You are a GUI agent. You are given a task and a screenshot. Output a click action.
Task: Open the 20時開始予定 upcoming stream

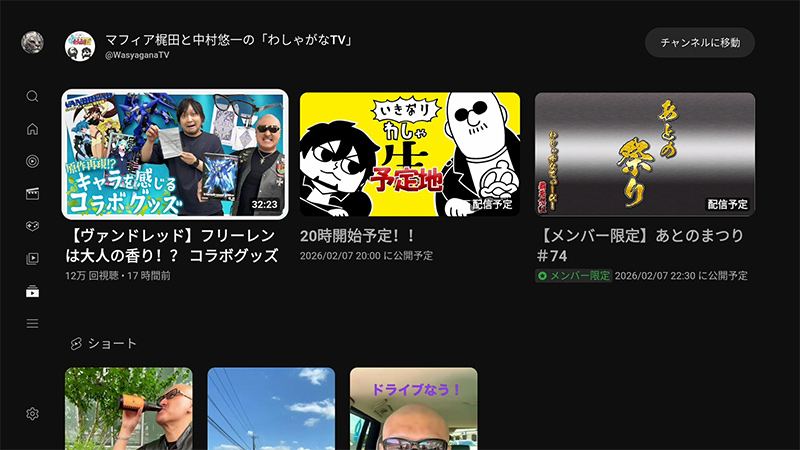pyautogui.click(x=410, y=154)
